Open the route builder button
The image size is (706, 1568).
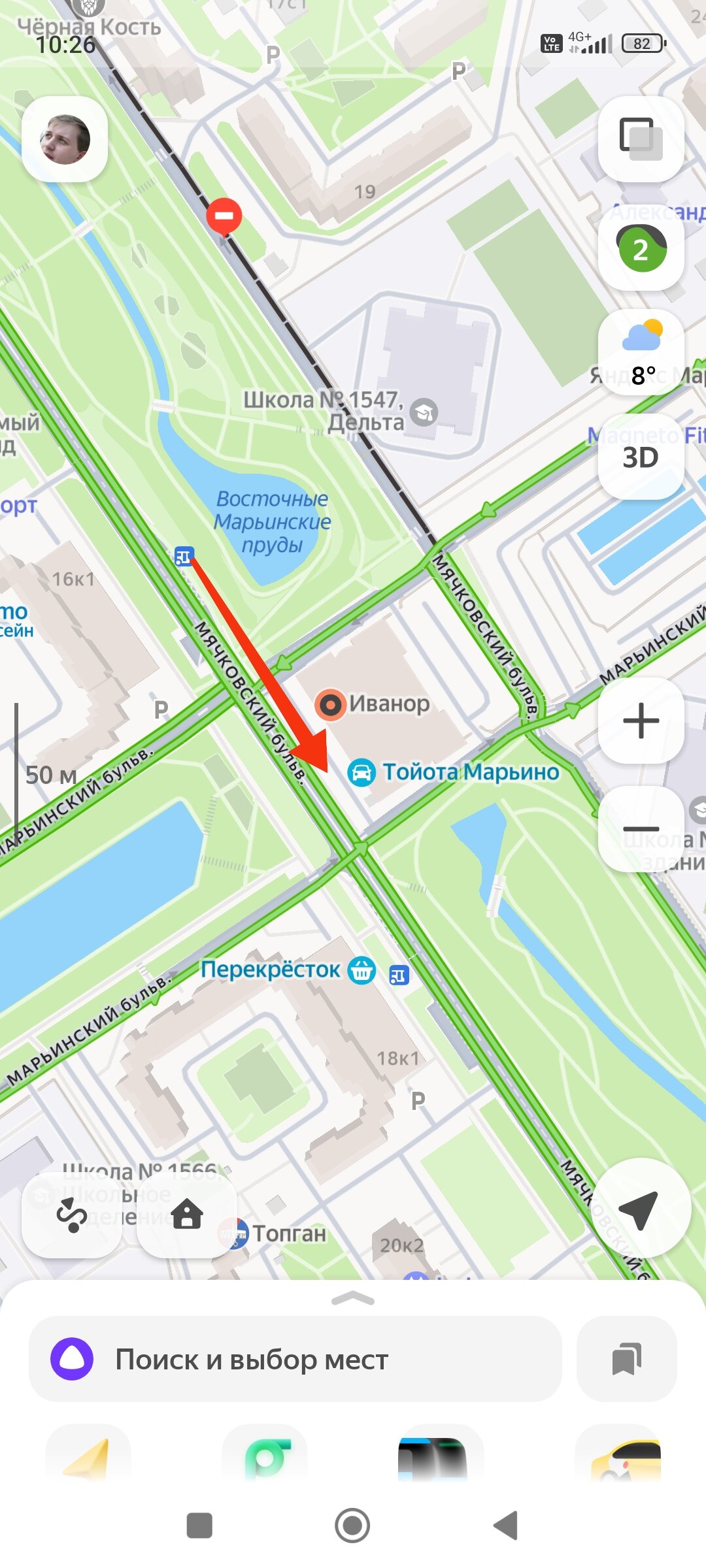(72, 1215)
